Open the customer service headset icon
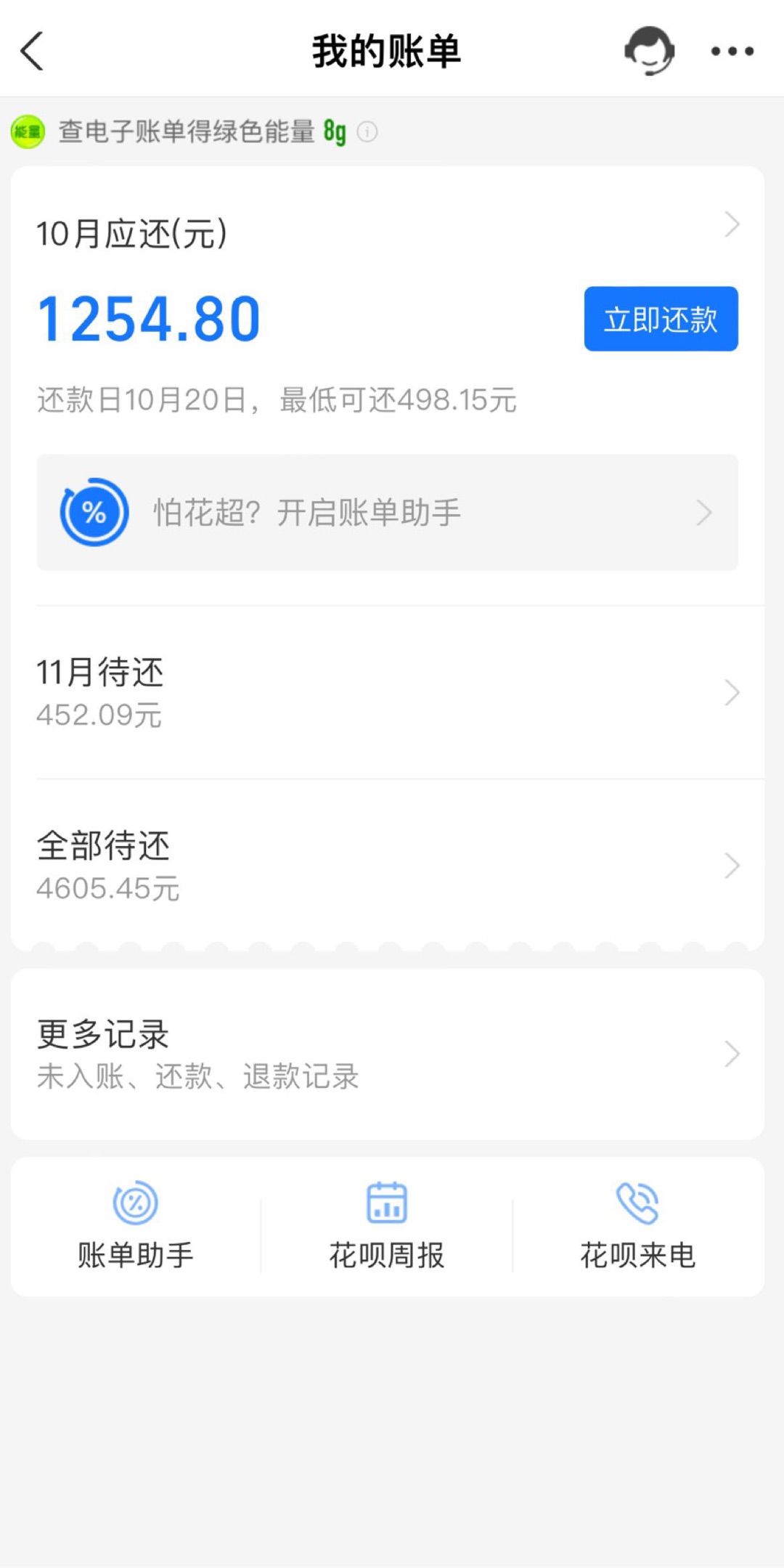Viewport: 784px width, 1568px height. coord(649,51)
